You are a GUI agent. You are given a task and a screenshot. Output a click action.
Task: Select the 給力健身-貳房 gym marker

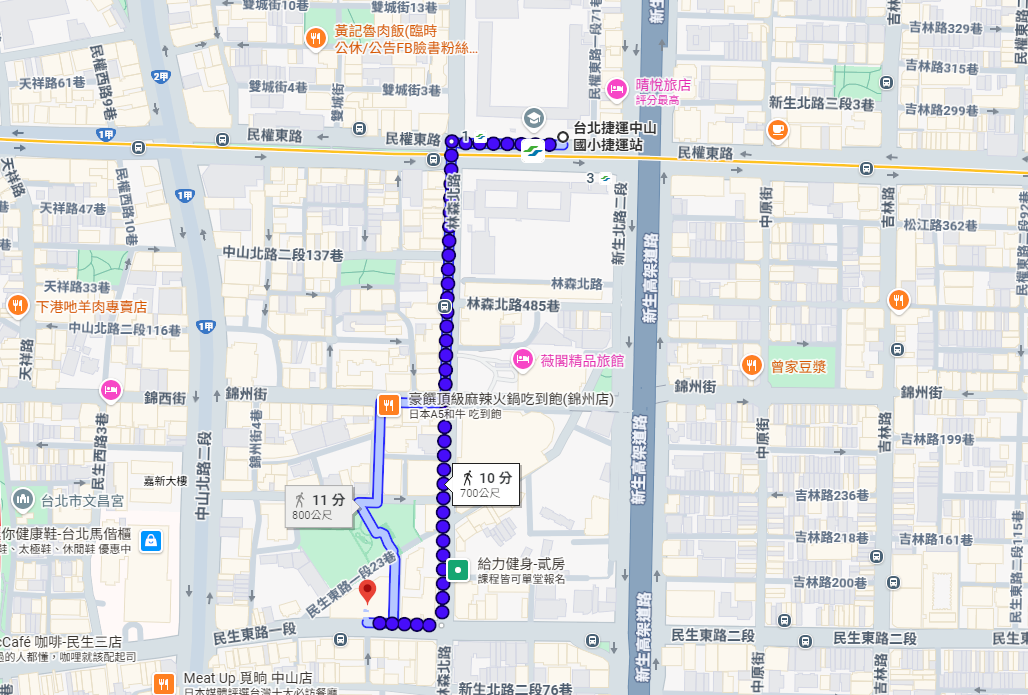(458, 571)
